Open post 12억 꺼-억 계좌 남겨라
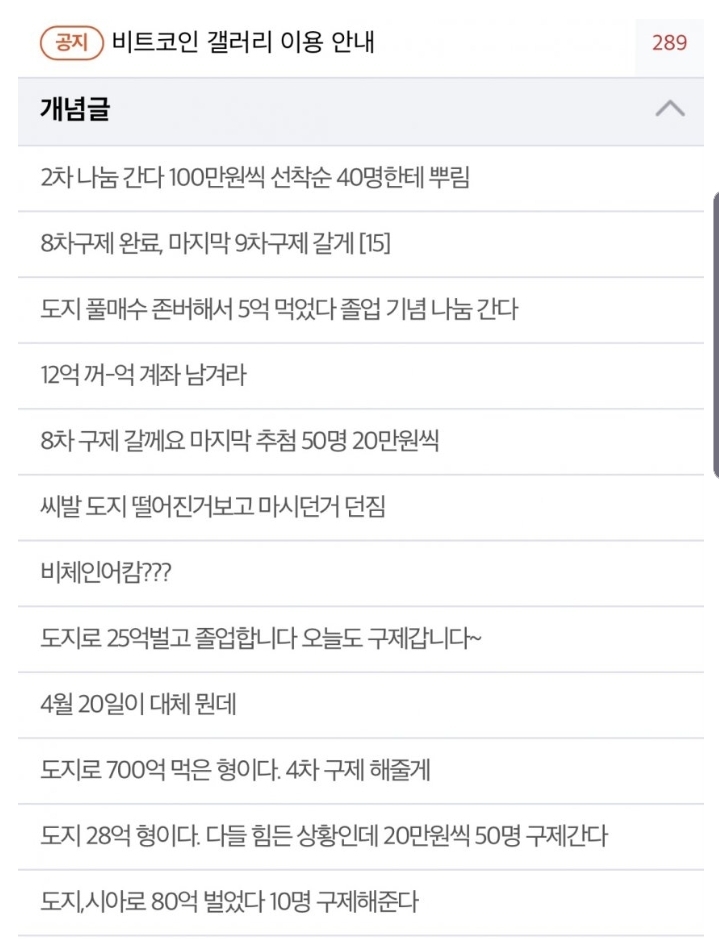 click(x=143, y=376)
